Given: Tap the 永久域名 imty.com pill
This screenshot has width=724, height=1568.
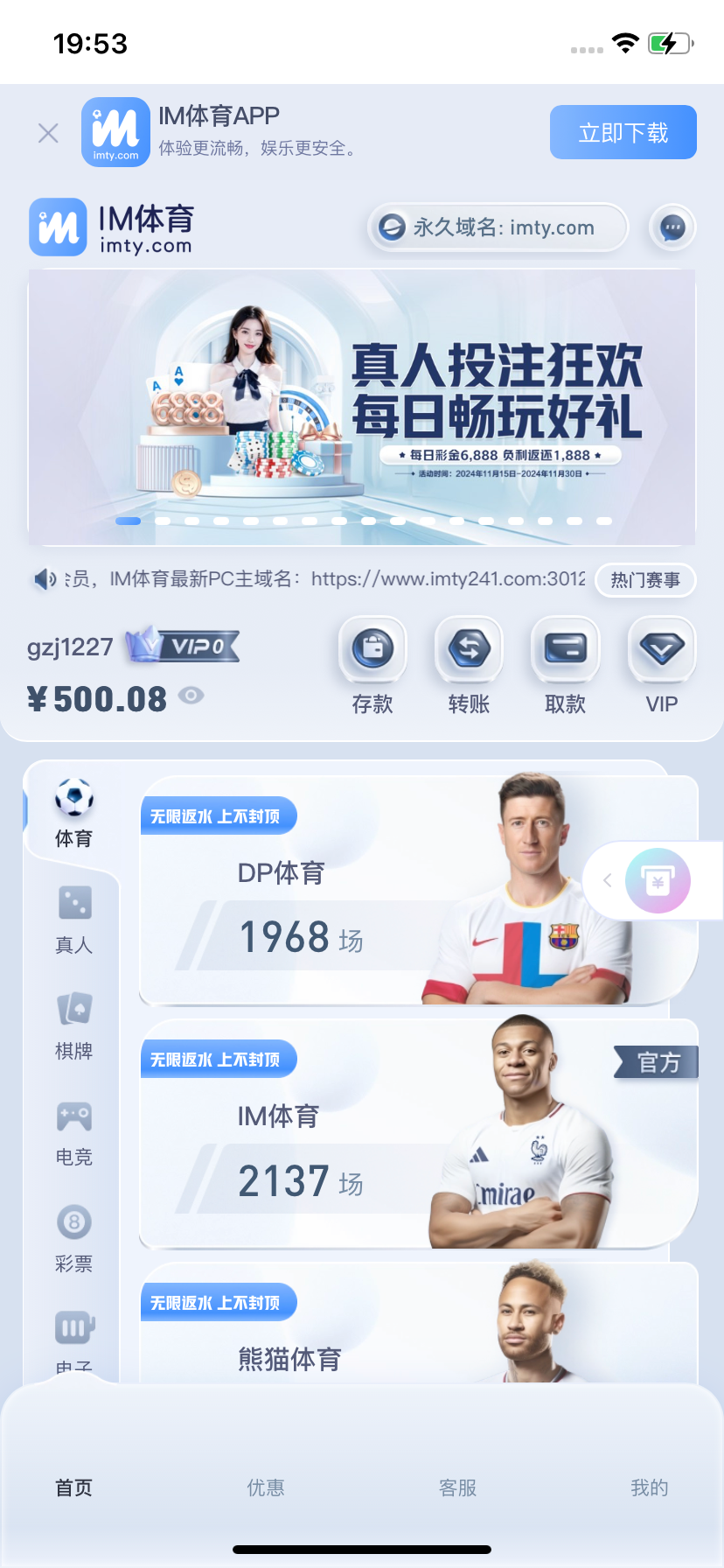Looking at the screenshot, I should click(x=498, y=227).
